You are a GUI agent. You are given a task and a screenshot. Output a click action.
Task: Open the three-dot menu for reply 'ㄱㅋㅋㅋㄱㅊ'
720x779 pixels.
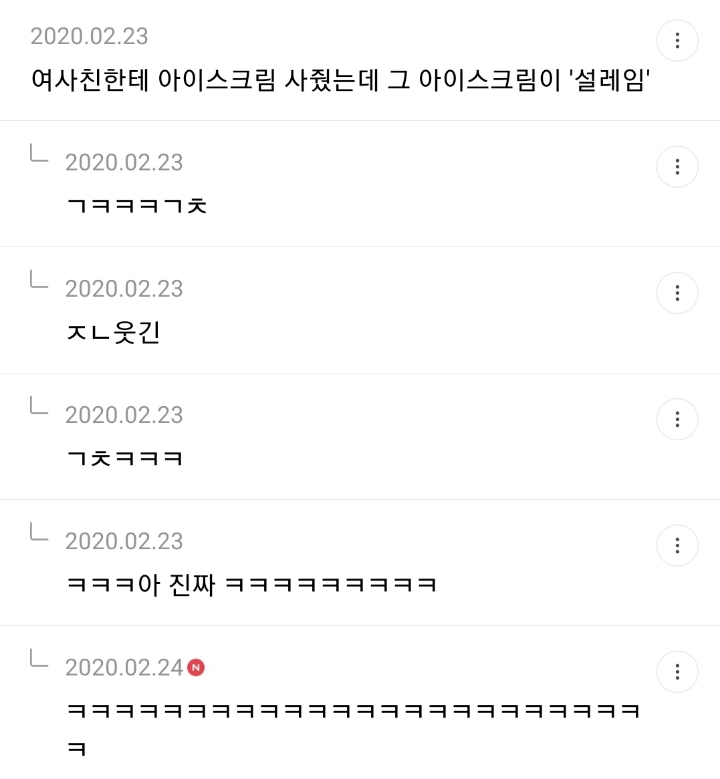tap(677, 166)
